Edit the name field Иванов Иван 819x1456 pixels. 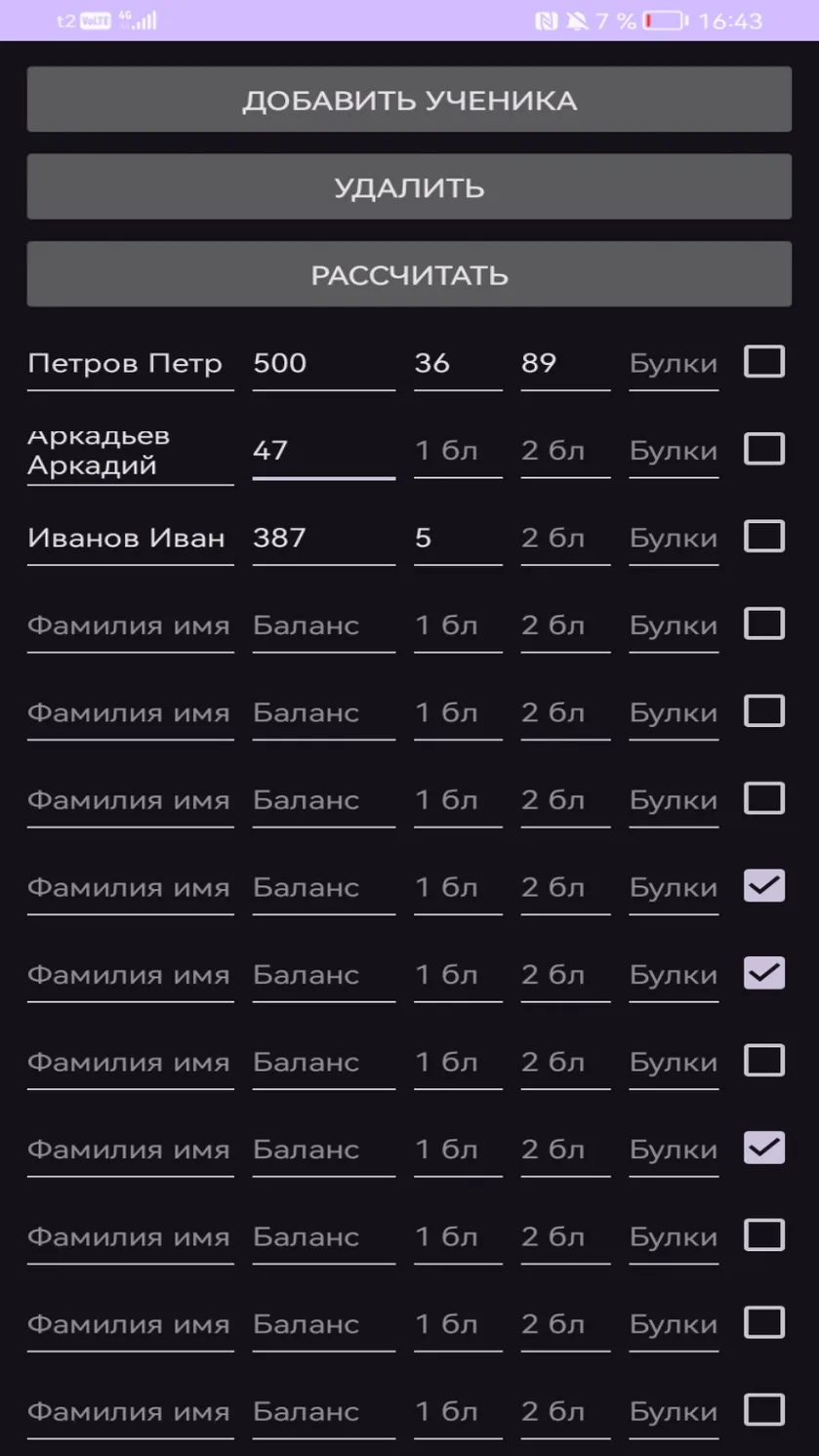[x=131, y=539]
